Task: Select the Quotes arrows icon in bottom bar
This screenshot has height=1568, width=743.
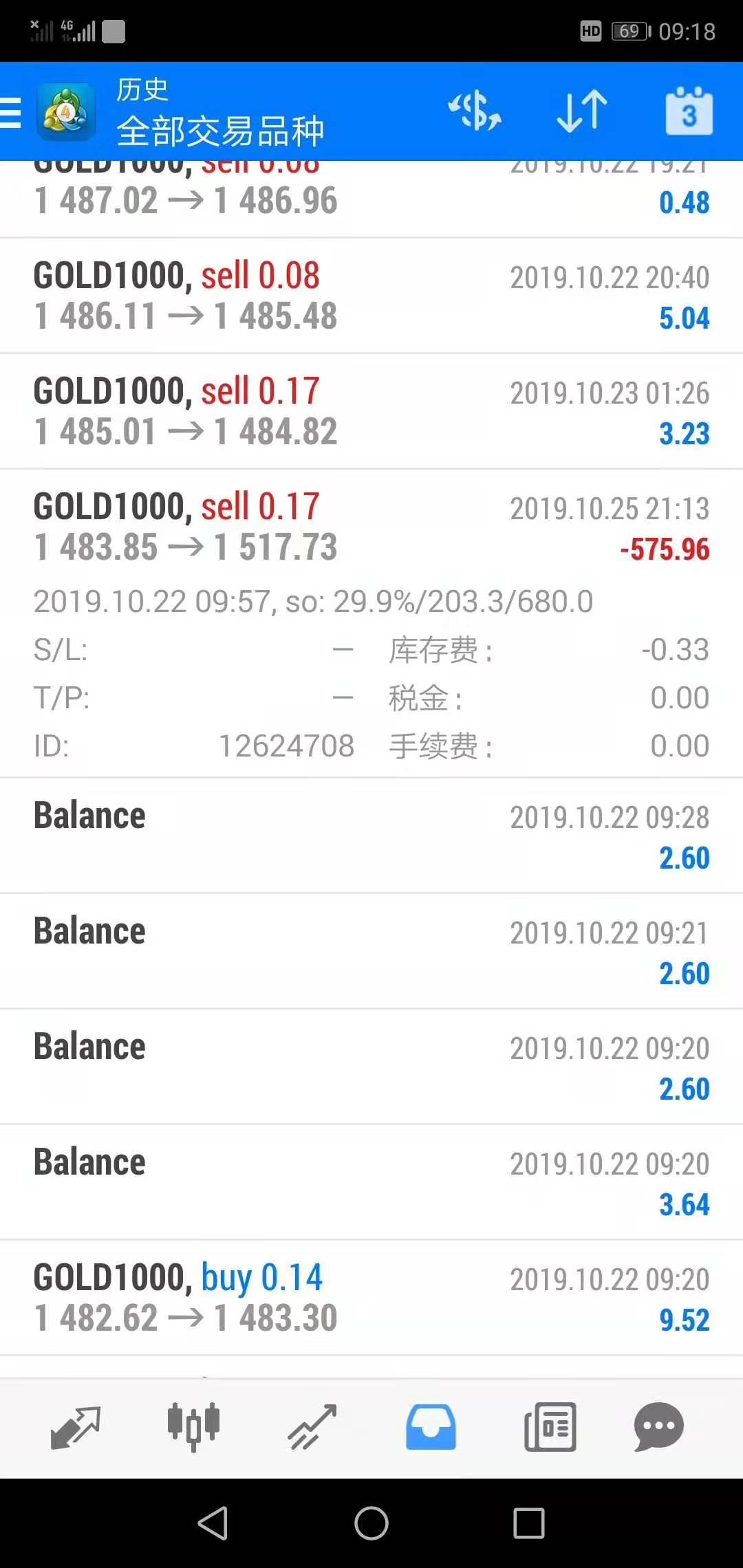Action: coord(77,1427)
